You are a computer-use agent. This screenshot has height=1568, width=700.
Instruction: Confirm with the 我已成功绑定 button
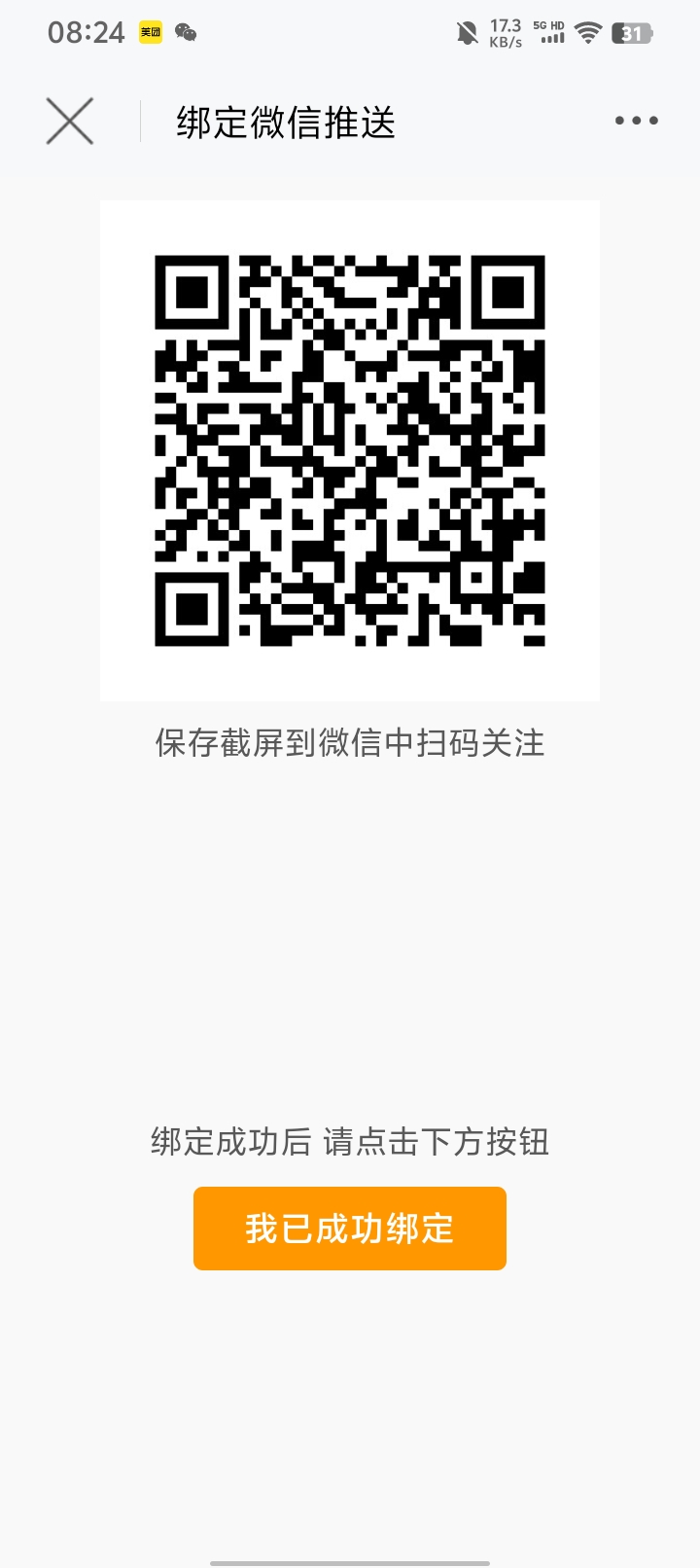350,1229
